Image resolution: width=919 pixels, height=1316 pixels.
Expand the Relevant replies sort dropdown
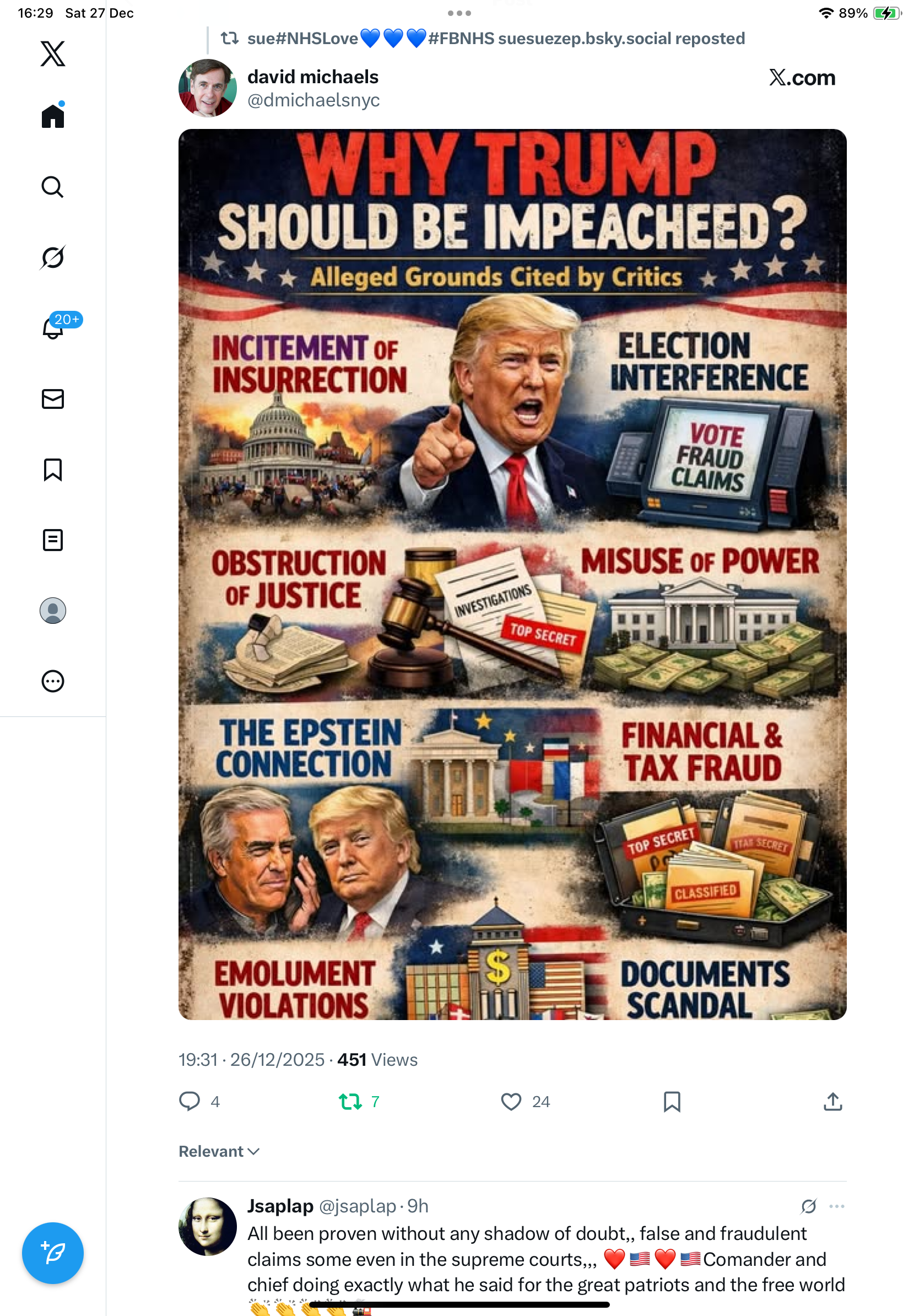click(219, 1151)
